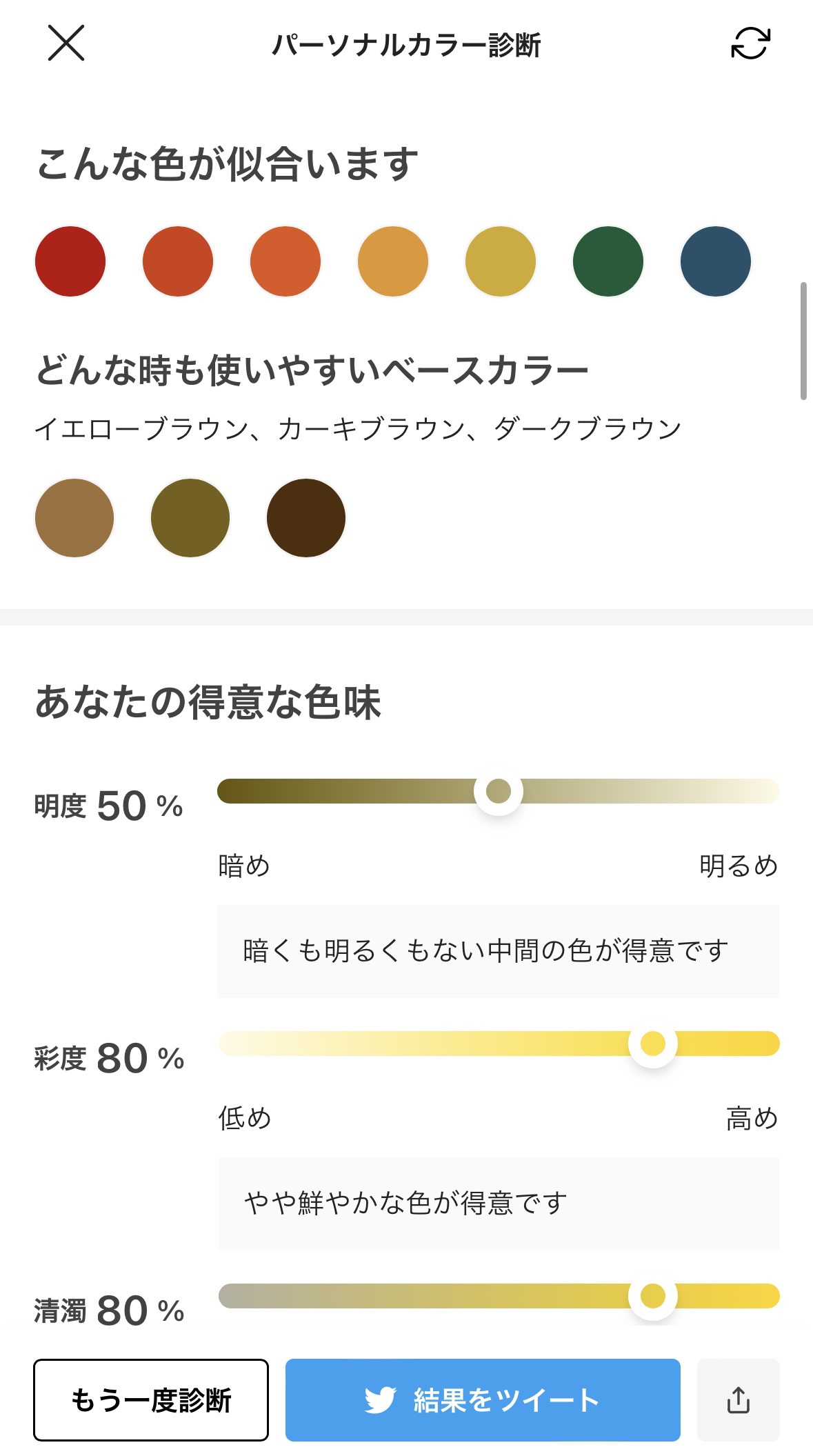Click the 清濁 slider knob
Image resolution: width=813 pixels, height=1456 pixels.
[652, 1293]
